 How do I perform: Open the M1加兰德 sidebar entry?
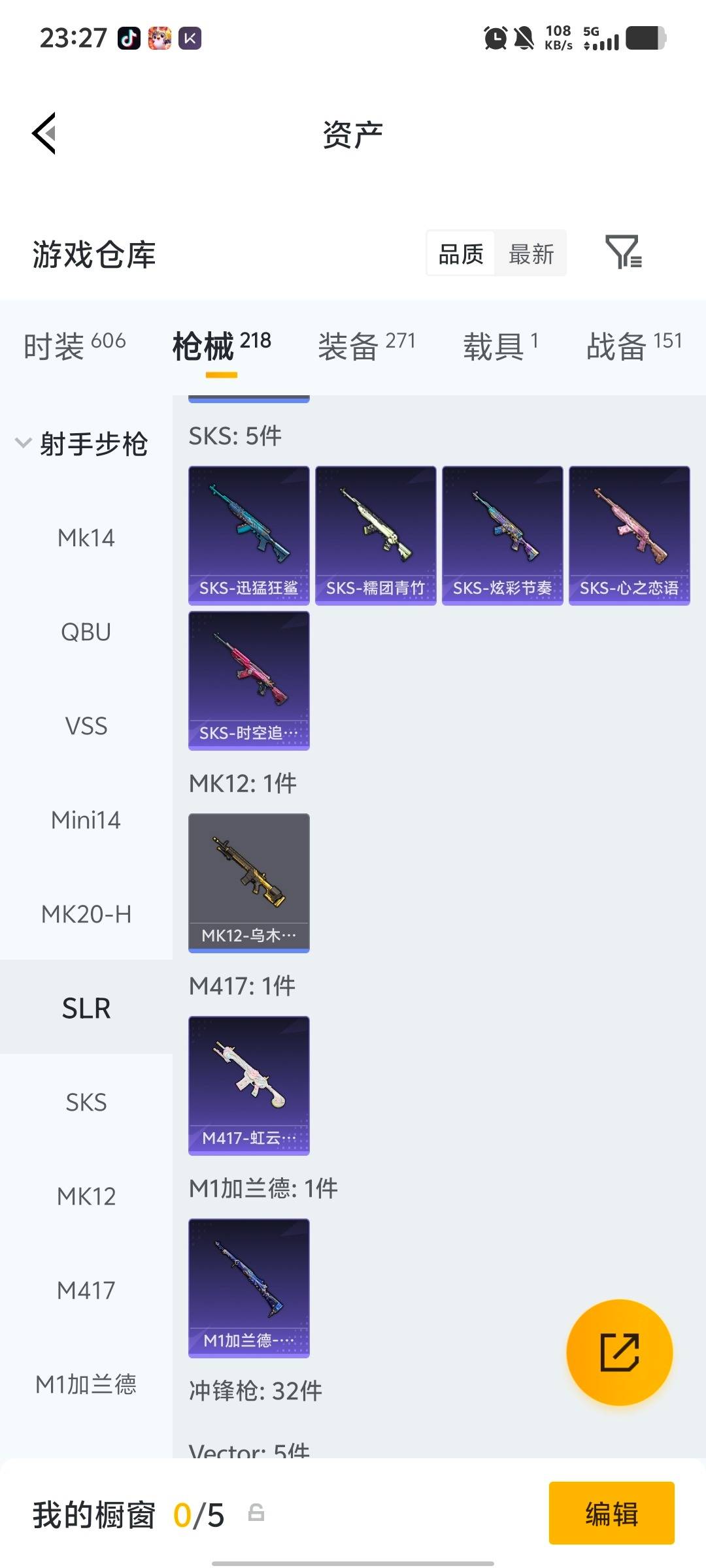point(87,1384)
